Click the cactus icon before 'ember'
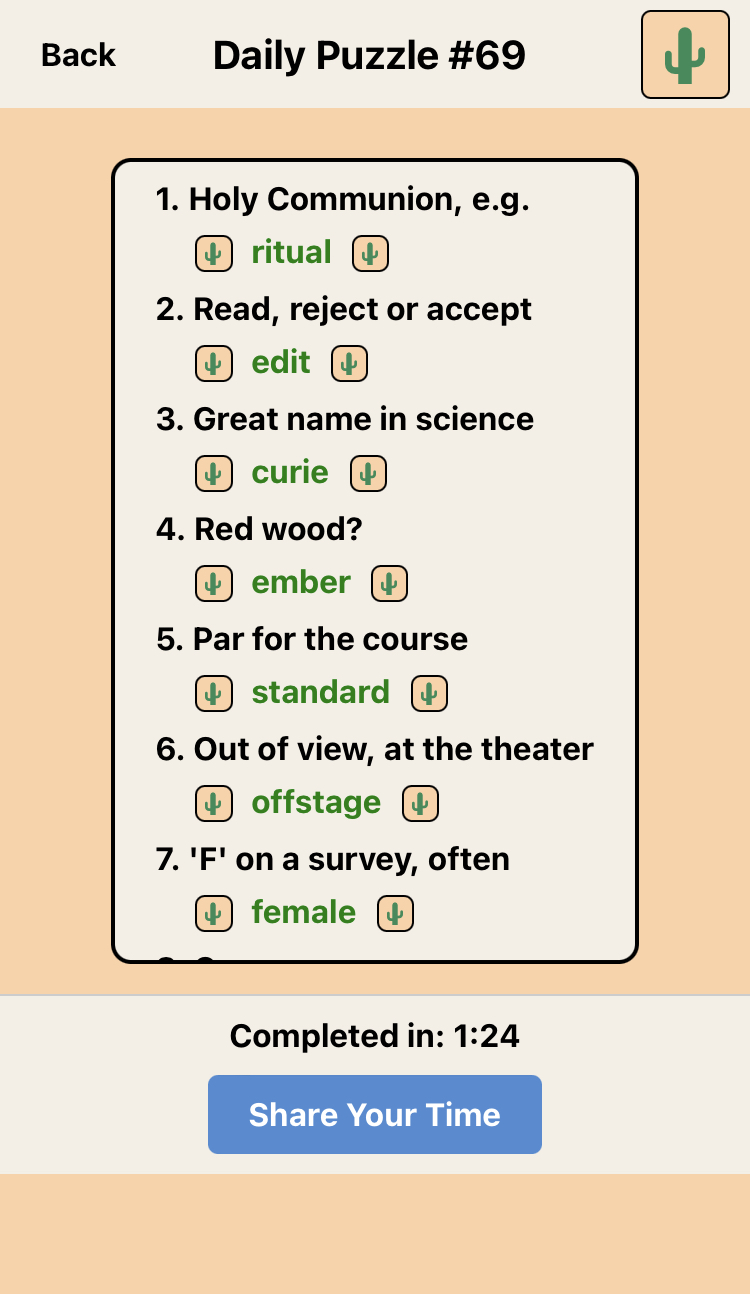The height and width of the screenshot is (1294, 750). (x=213, y=583)
